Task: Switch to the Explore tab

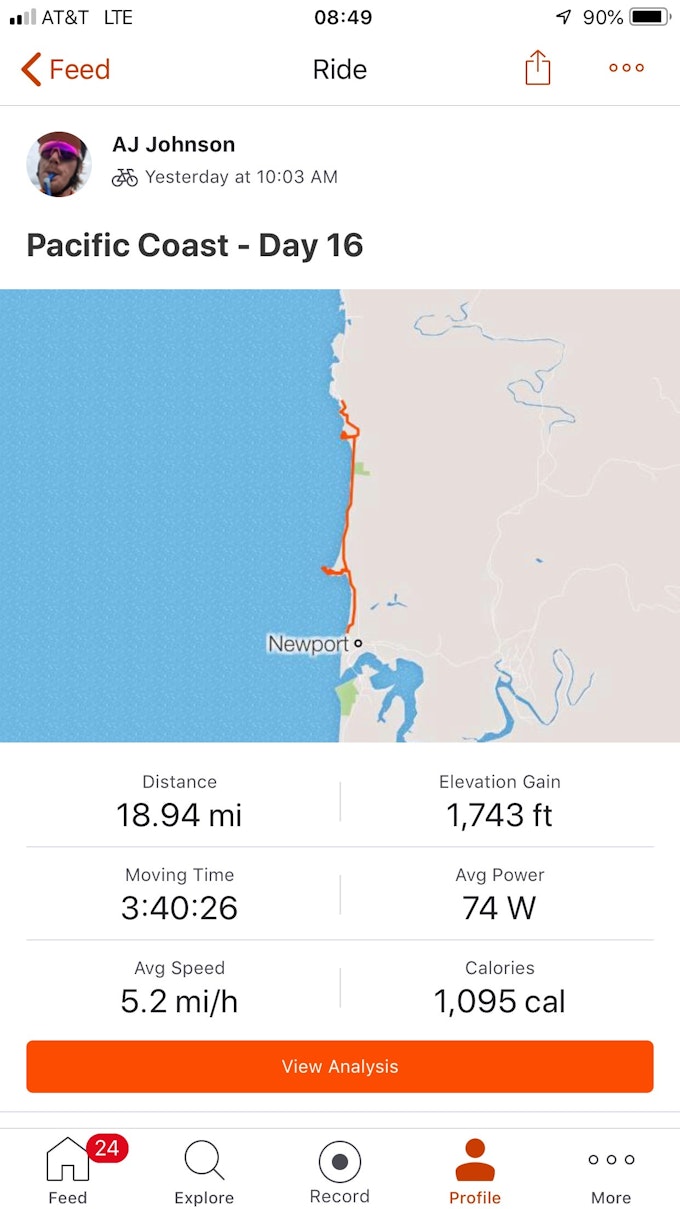Action: 204,1170
